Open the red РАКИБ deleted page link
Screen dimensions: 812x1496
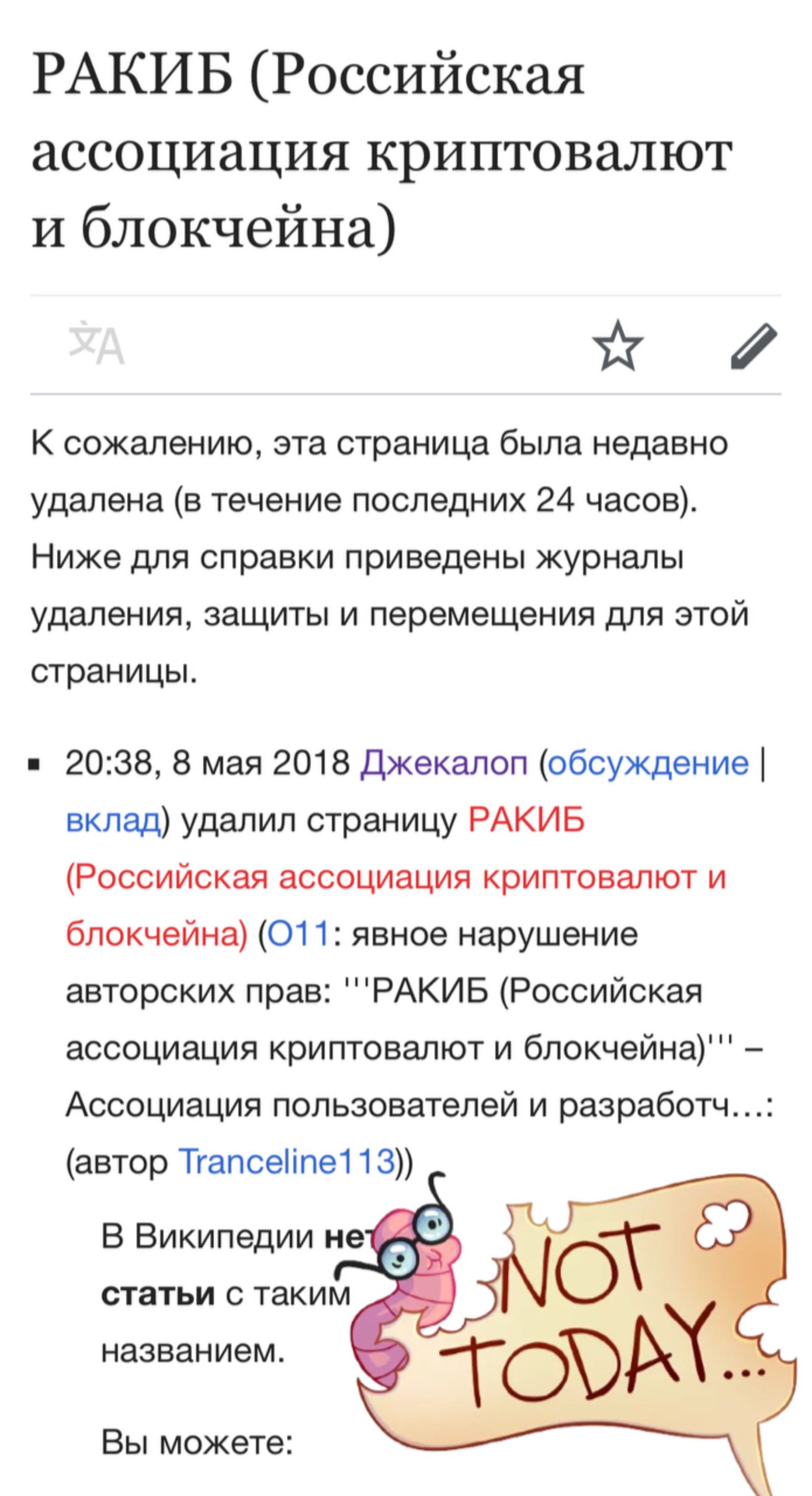tap(395, 877)
